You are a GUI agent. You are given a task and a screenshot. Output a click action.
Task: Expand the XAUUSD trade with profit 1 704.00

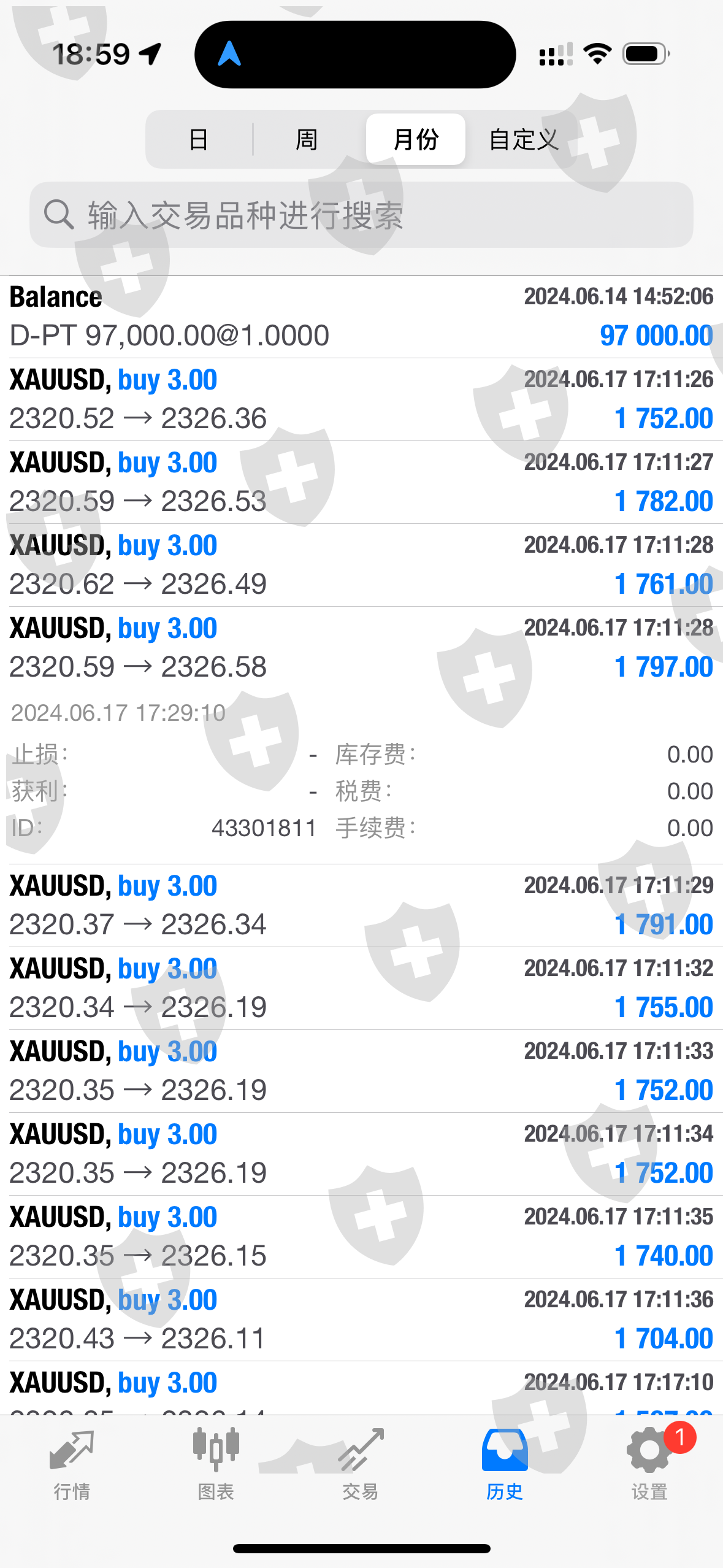(x=361, y=1320)
